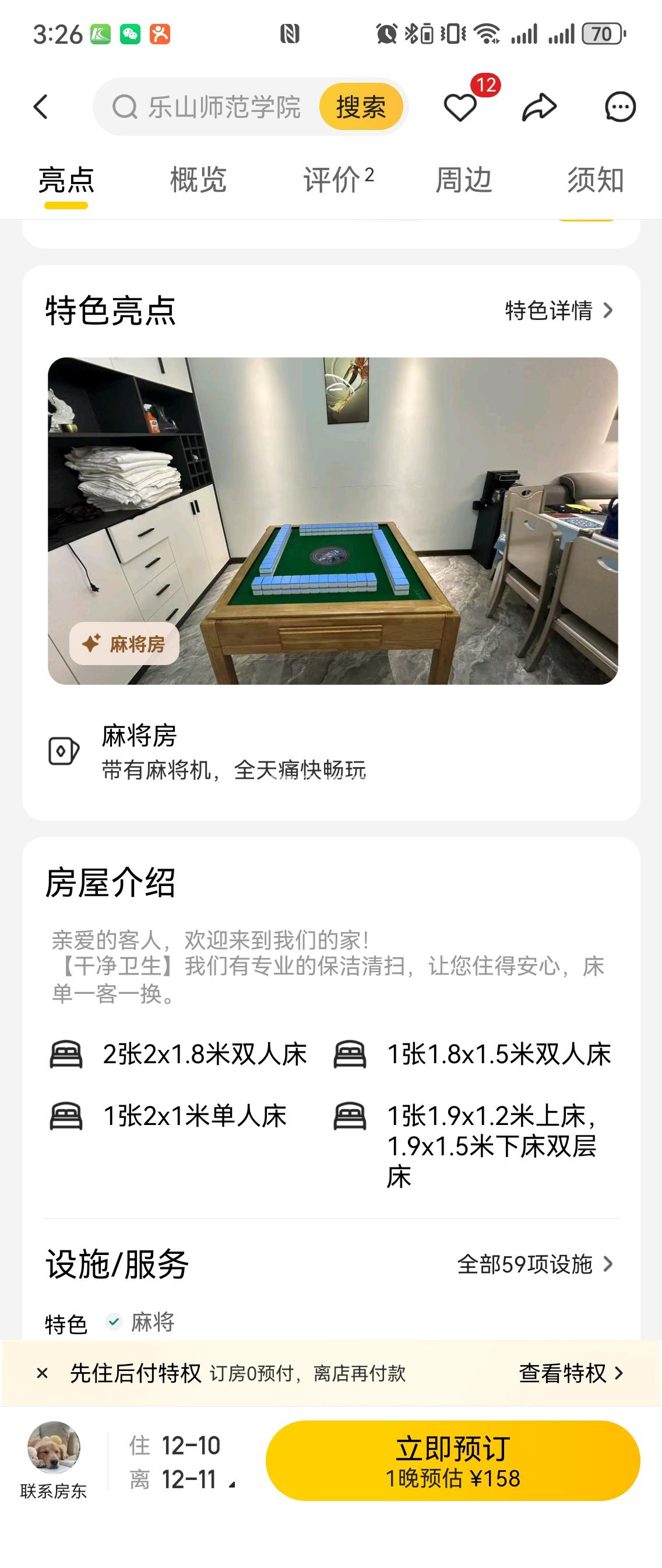This screenshot has width=662, height=1568.
Task: Open favorites via the heart icon
Action: point(459,108)
